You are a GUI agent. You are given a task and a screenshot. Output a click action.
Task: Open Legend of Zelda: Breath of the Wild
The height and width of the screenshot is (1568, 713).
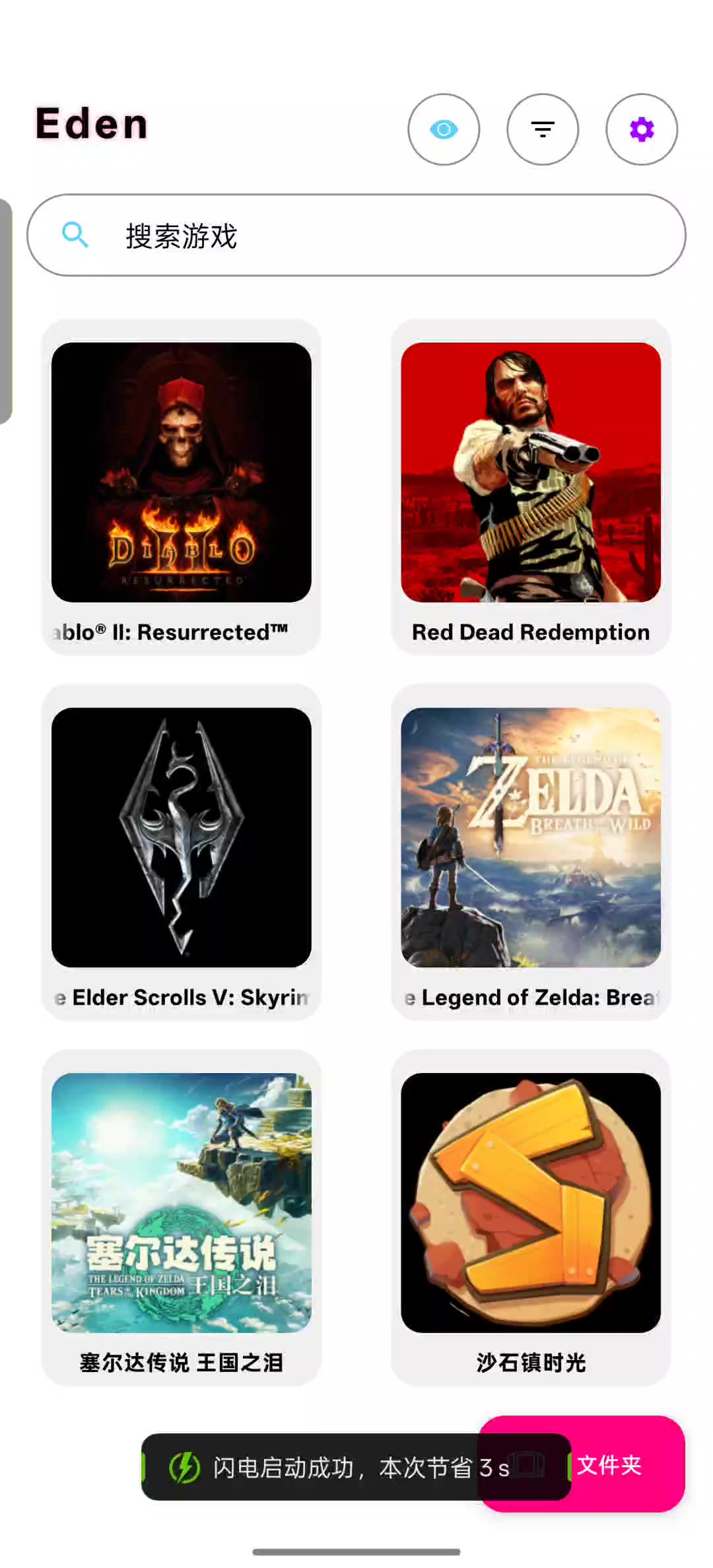(x=531, y=838)
